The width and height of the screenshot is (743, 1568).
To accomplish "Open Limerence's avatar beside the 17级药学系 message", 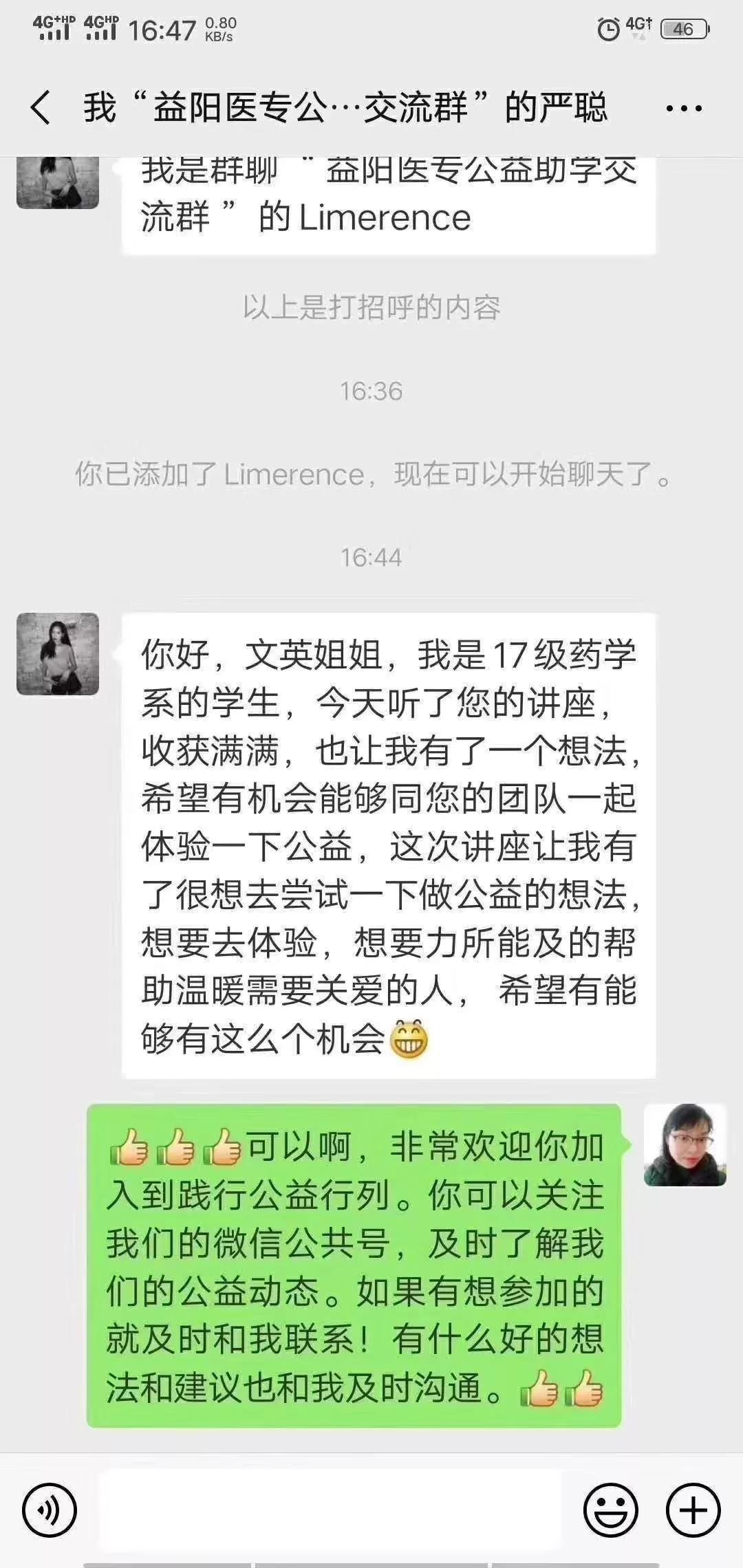I will 58,654.
